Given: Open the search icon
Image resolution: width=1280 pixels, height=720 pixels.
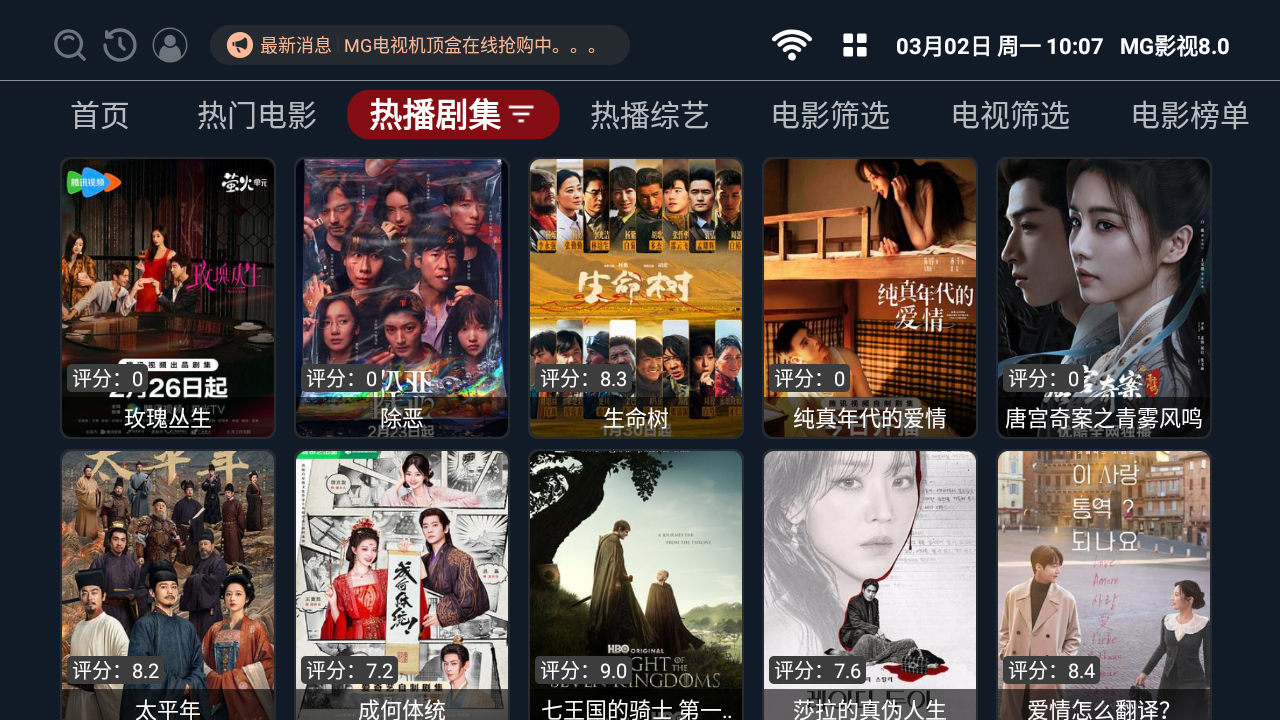Looking at the screenshot, I should click(69, 45).
